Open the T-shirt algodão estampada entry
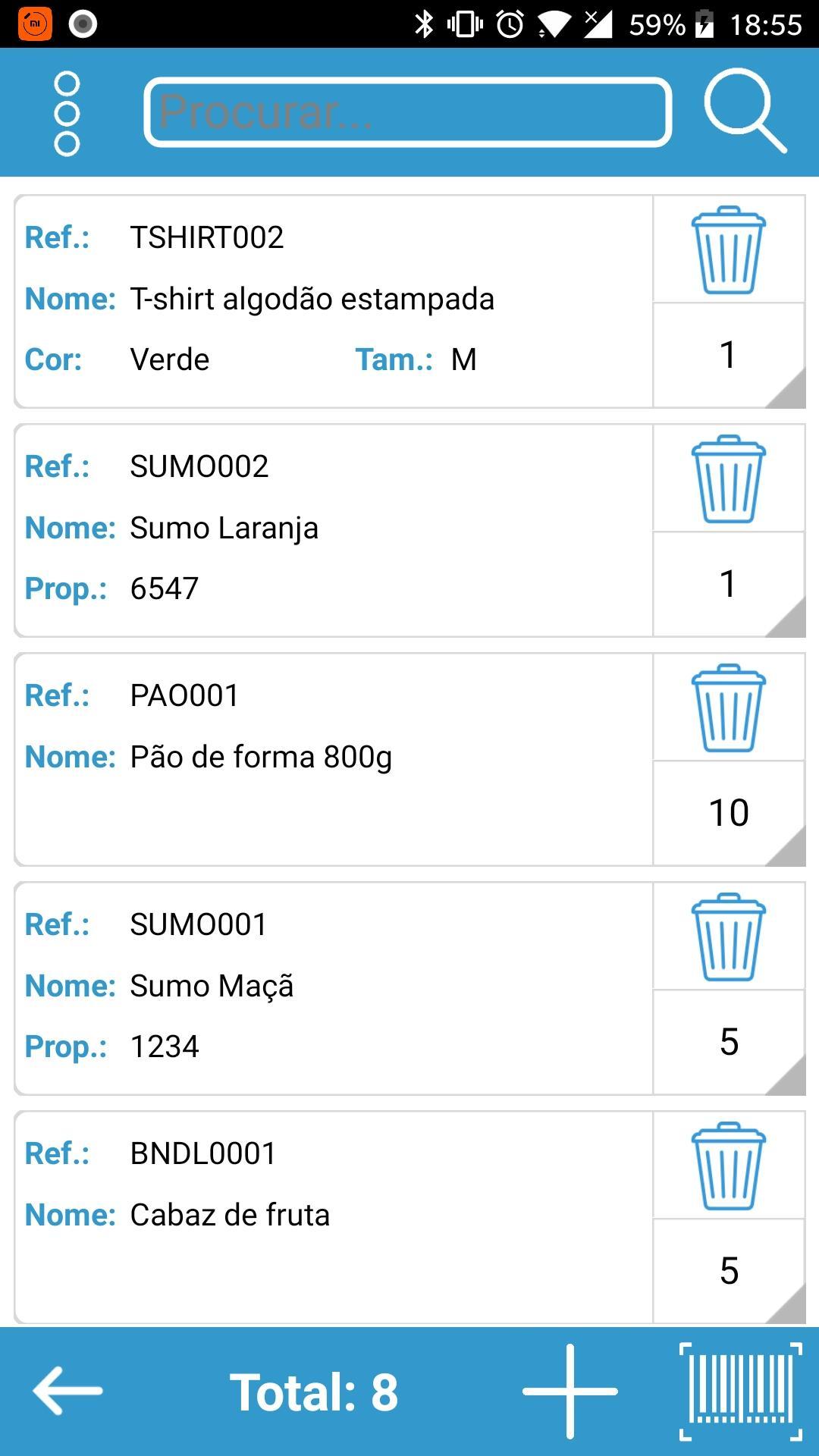The height and width of the screenshot is (1456, 819). coord(334,302)
